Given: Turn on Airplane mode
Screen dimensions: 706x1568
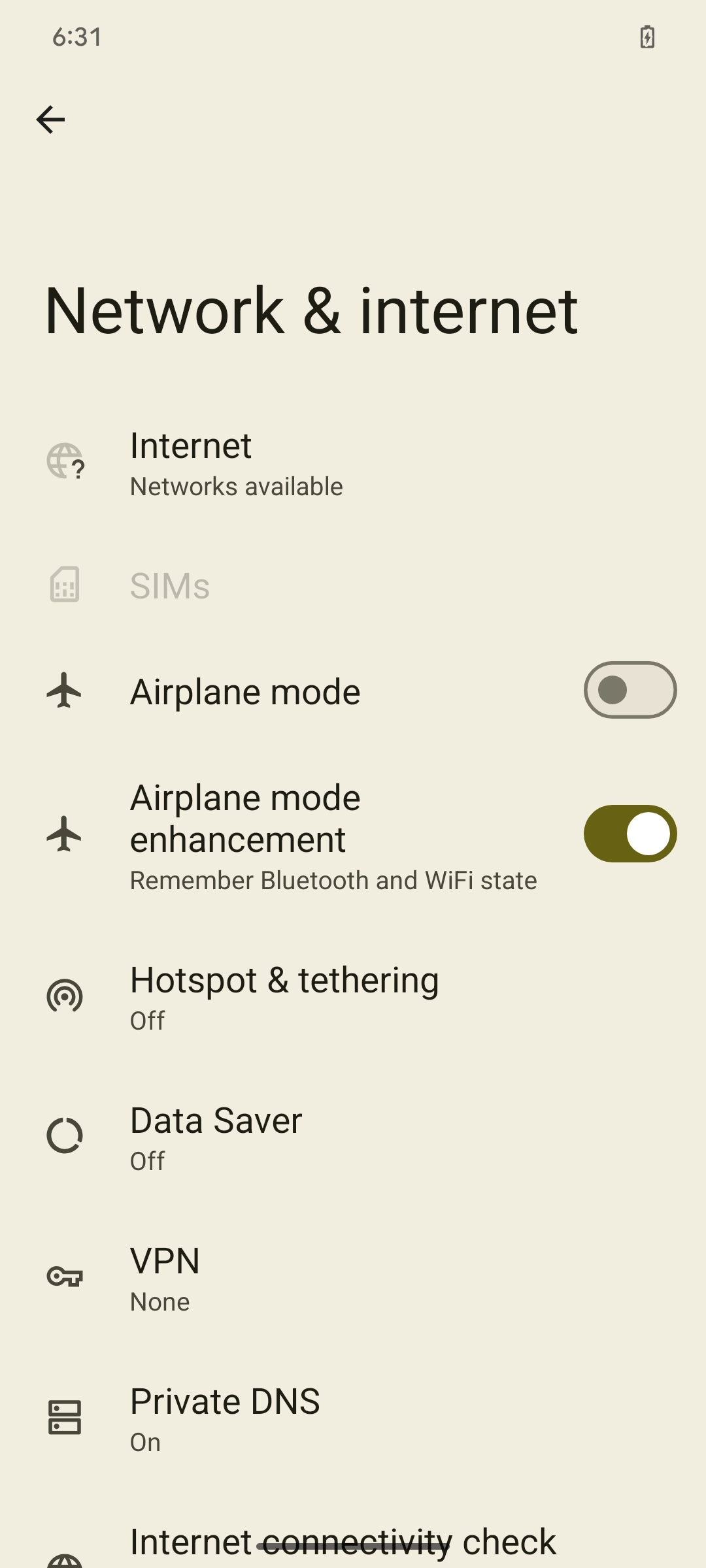Looking at the screenshot, I should [x=630, y=690].
